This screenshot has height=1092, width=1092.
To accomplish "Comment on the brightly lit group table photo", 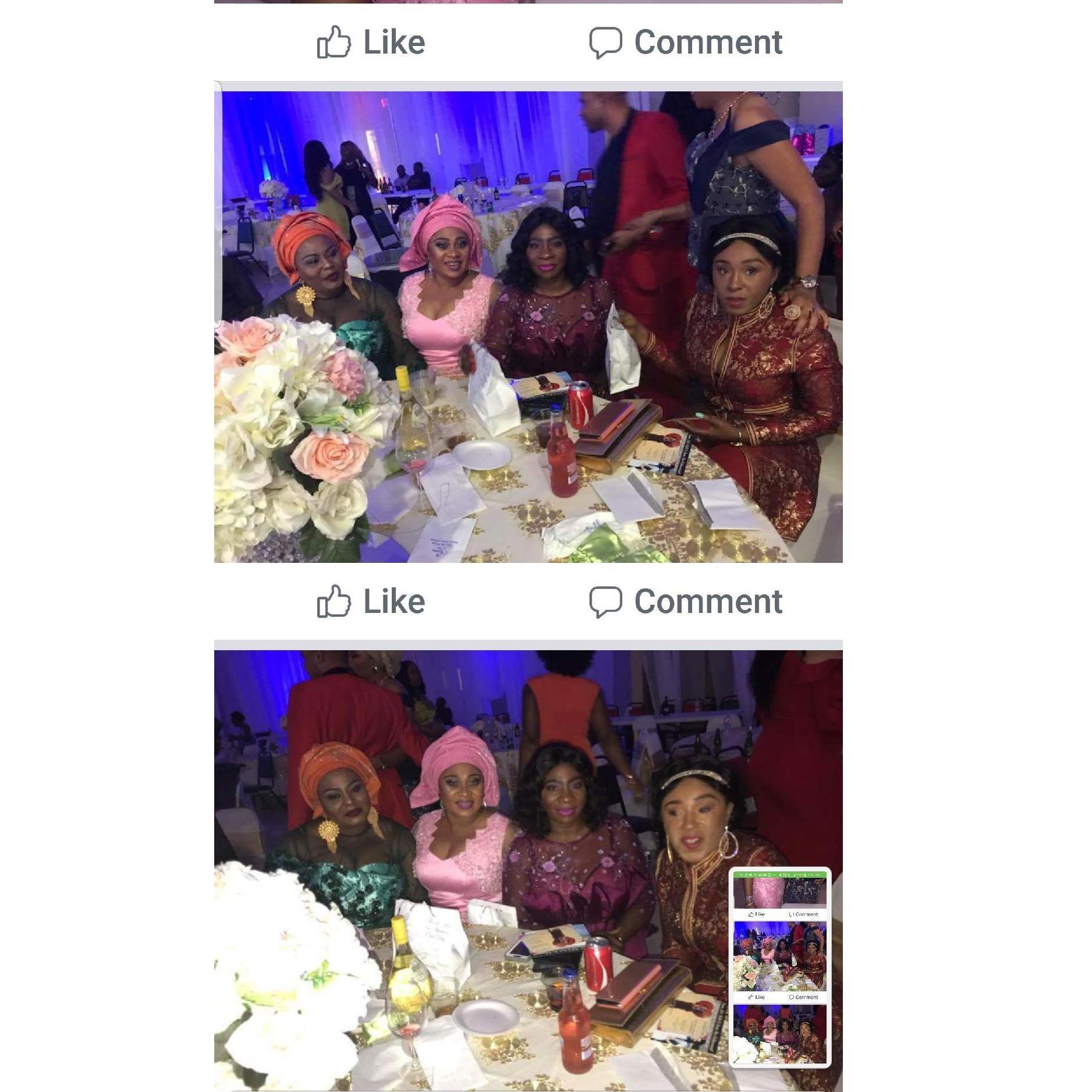I will (686, 601).
